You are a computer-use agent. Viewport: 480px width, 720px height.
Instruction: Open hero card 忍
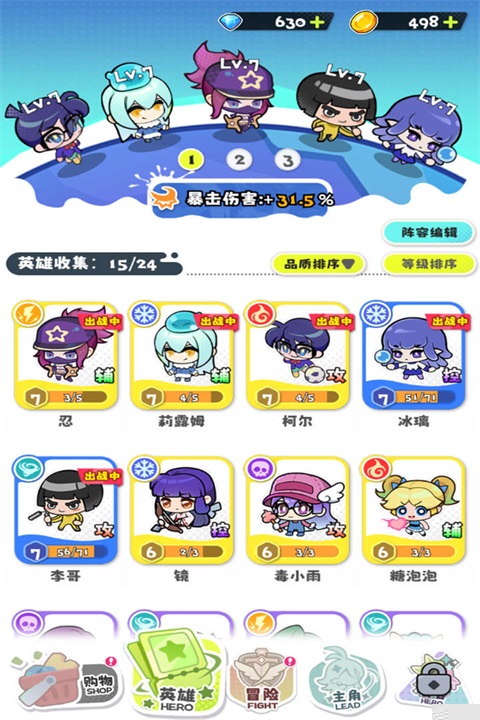[66, 356]
